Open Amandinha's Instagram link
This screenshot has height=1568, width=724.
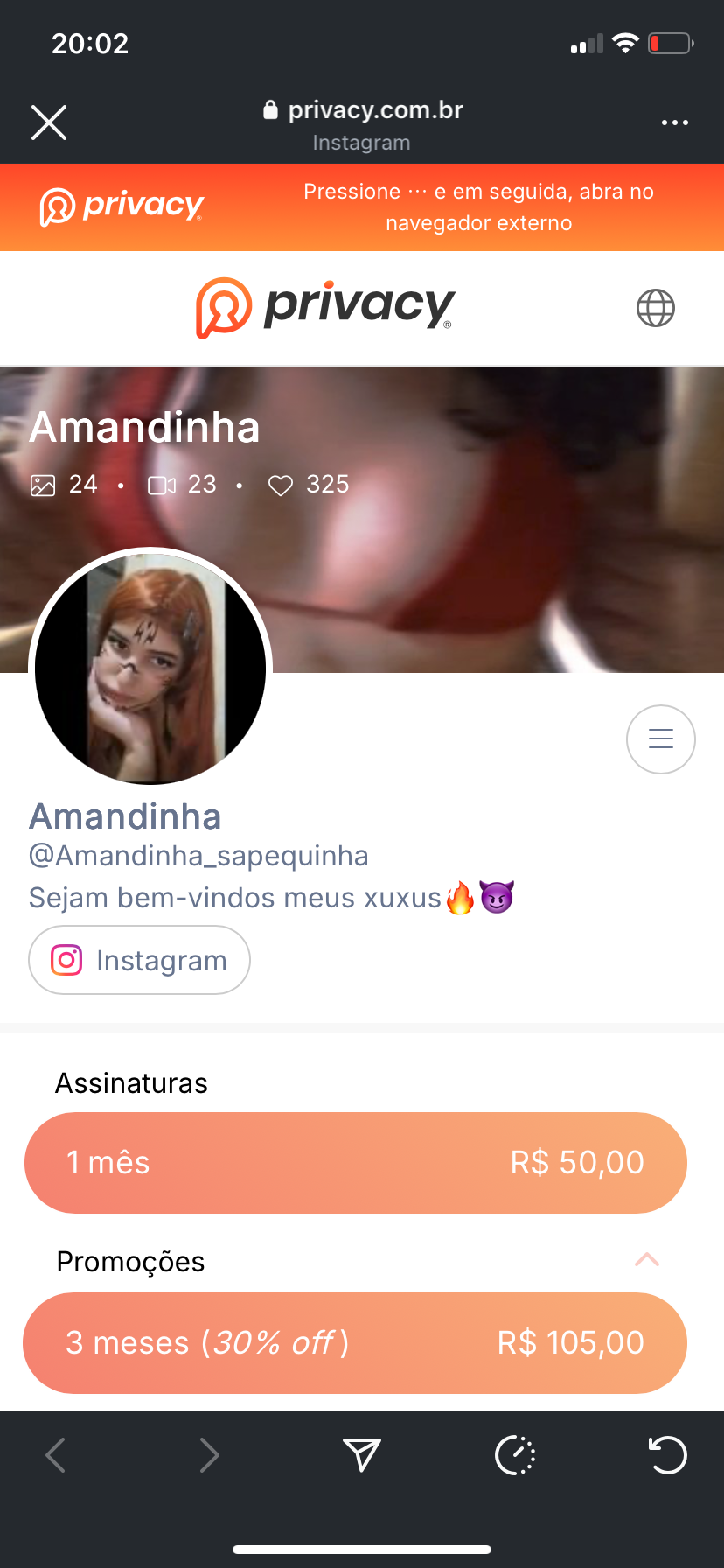[139, 960]
